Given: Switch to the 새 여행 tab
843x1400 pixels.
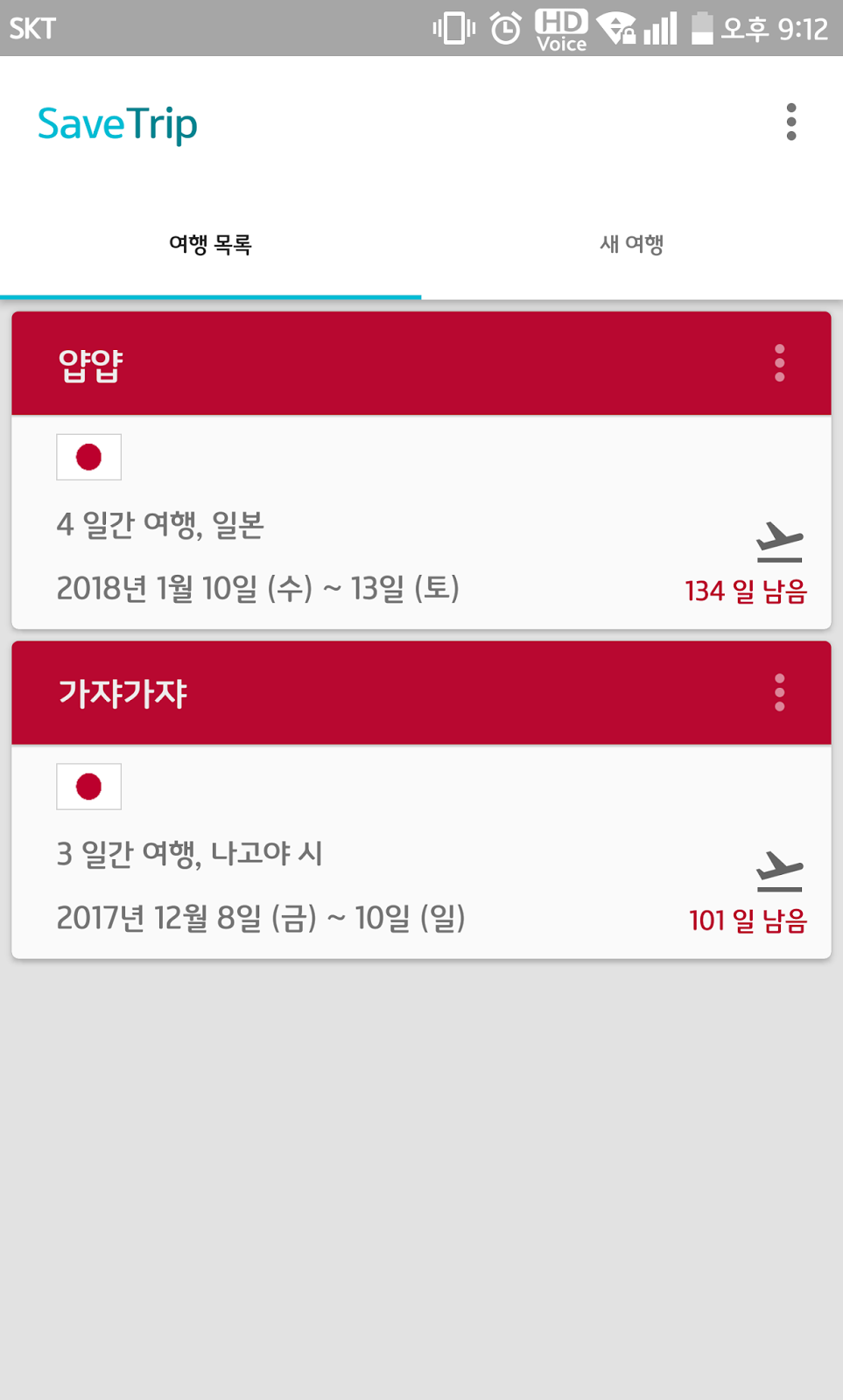Looking at the screenshot, I should click(631, 244).
